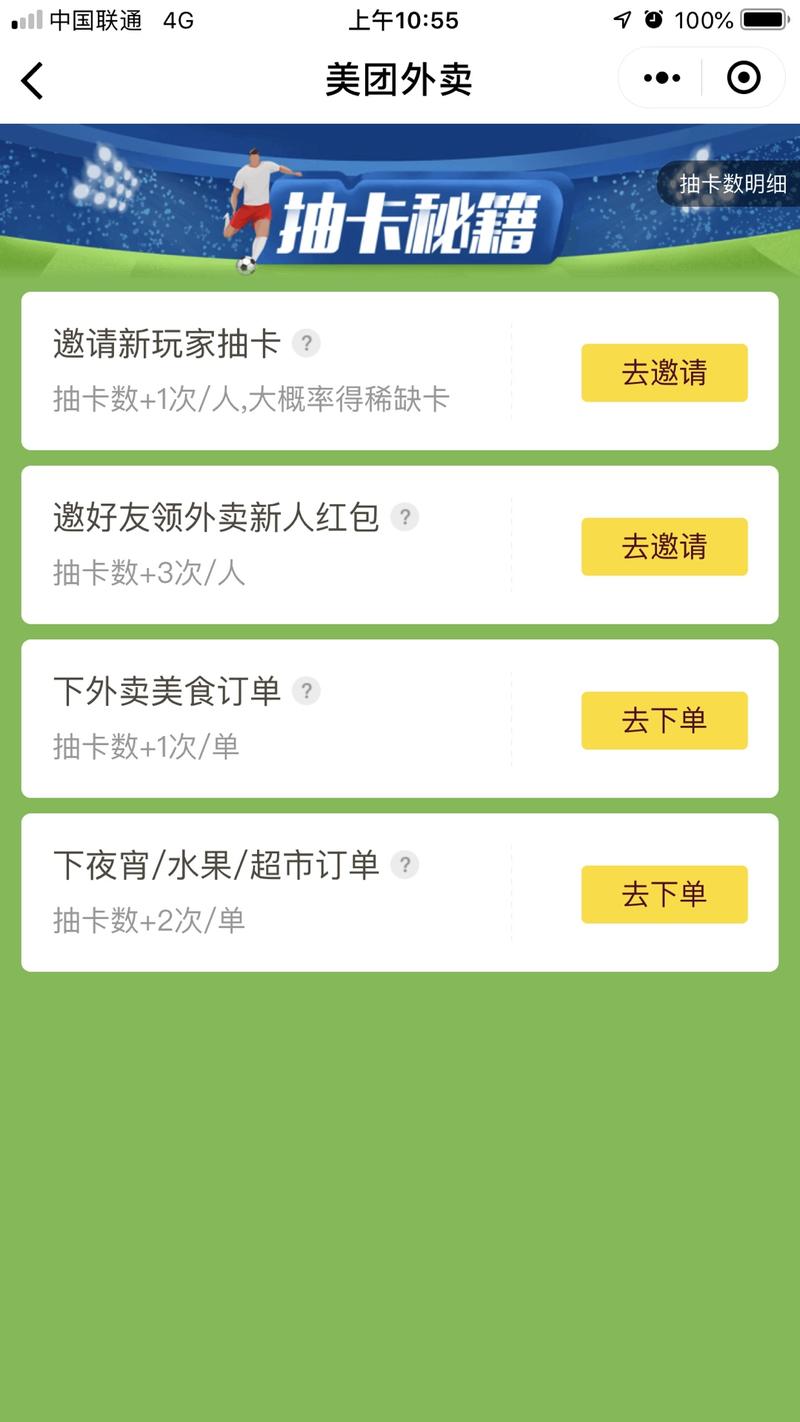Tap the location arrow icon in status bar

[621, 19]
